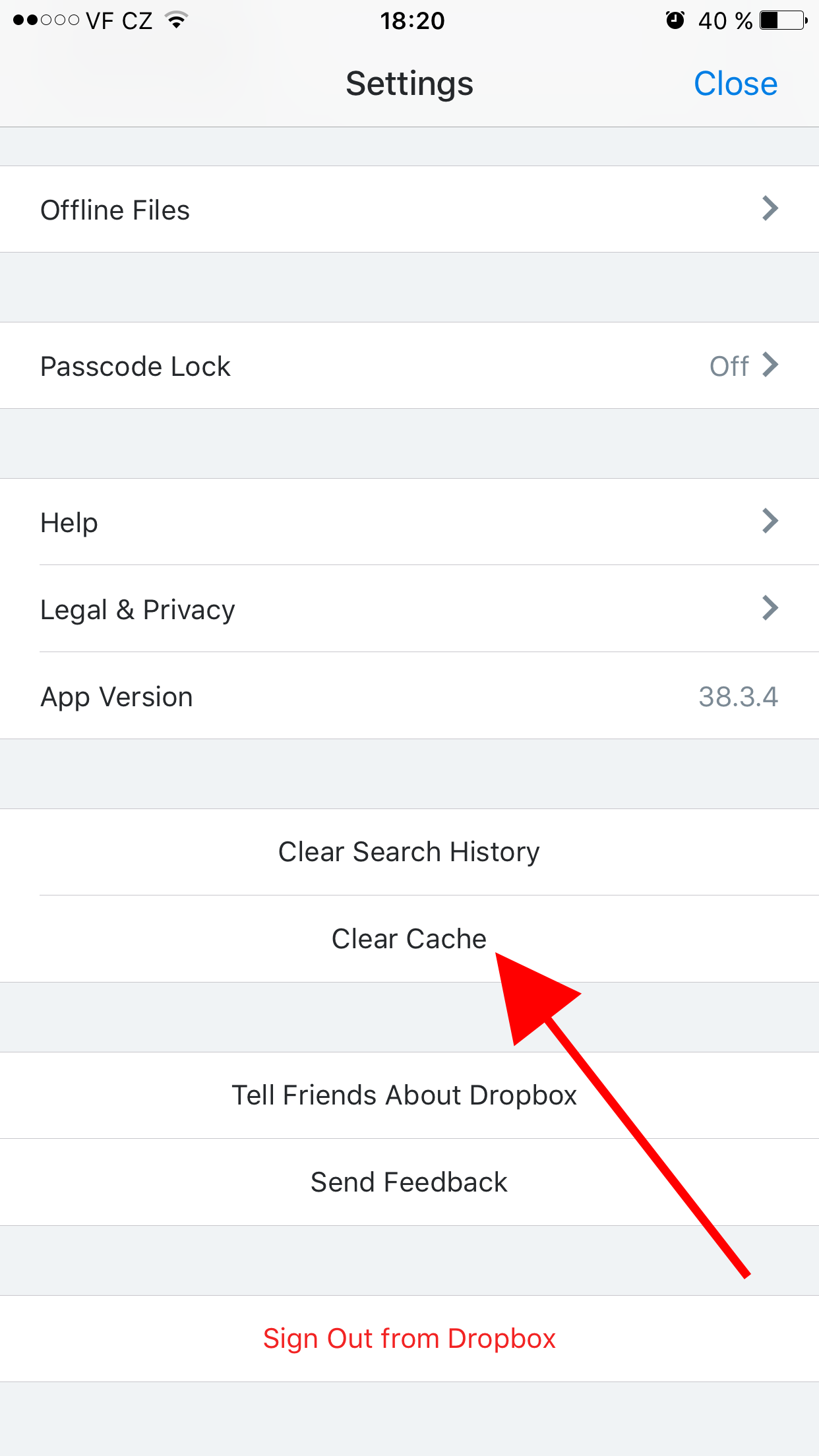Close the Settings screen

735,84
